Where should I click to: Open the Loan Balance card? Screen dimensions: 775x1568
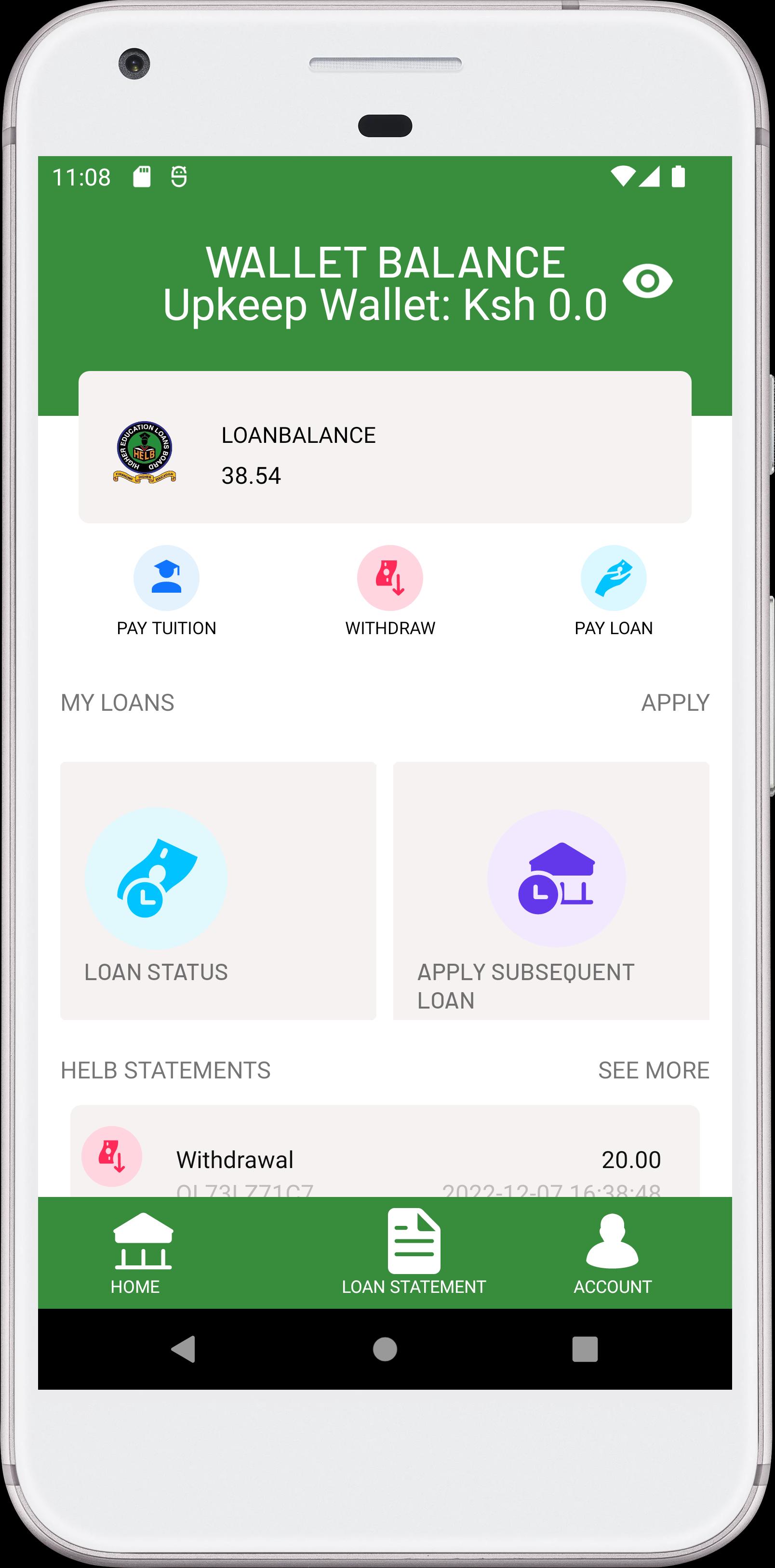(x=385, y=447)
